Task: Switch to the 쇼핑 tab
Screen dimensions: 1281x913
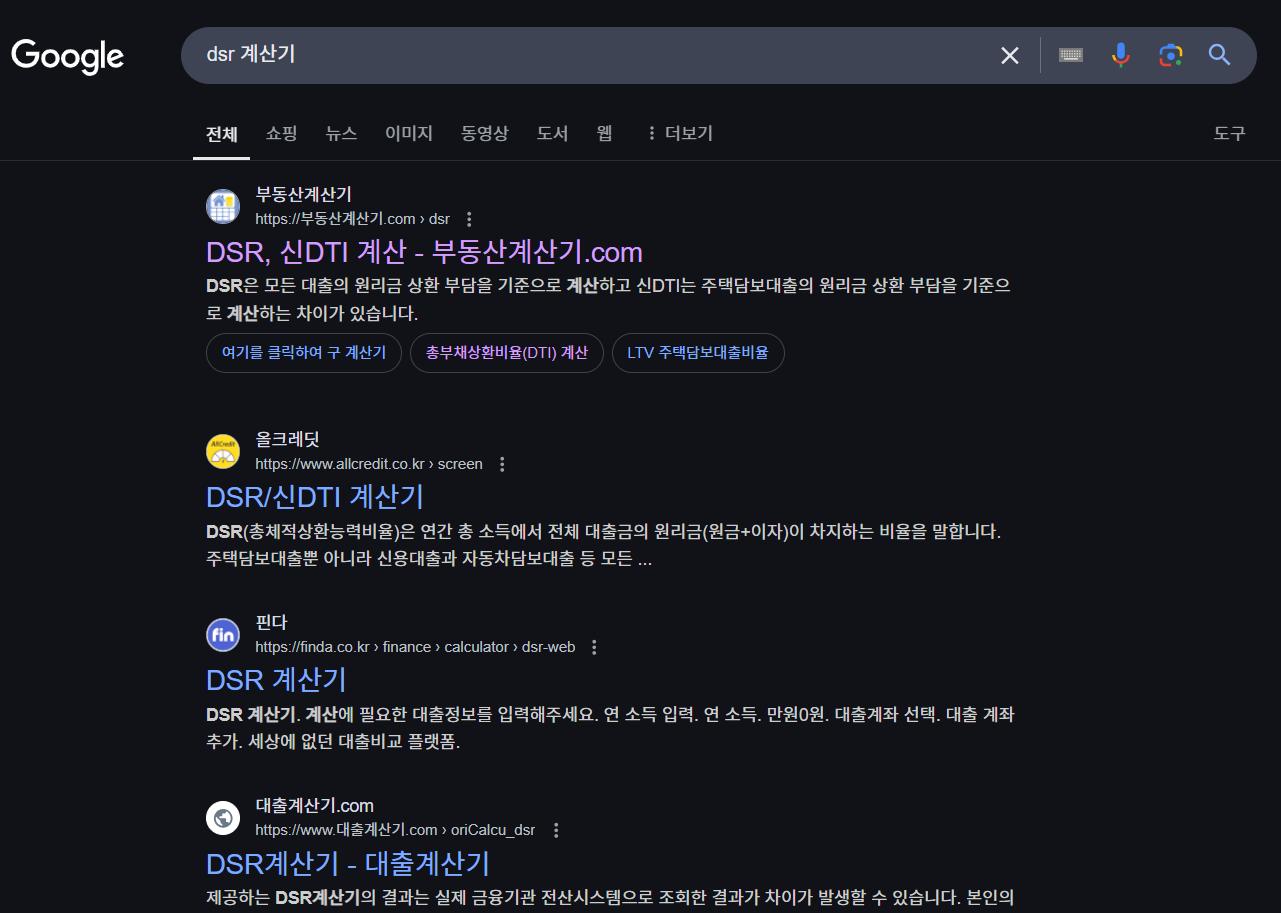Action: 281,133
